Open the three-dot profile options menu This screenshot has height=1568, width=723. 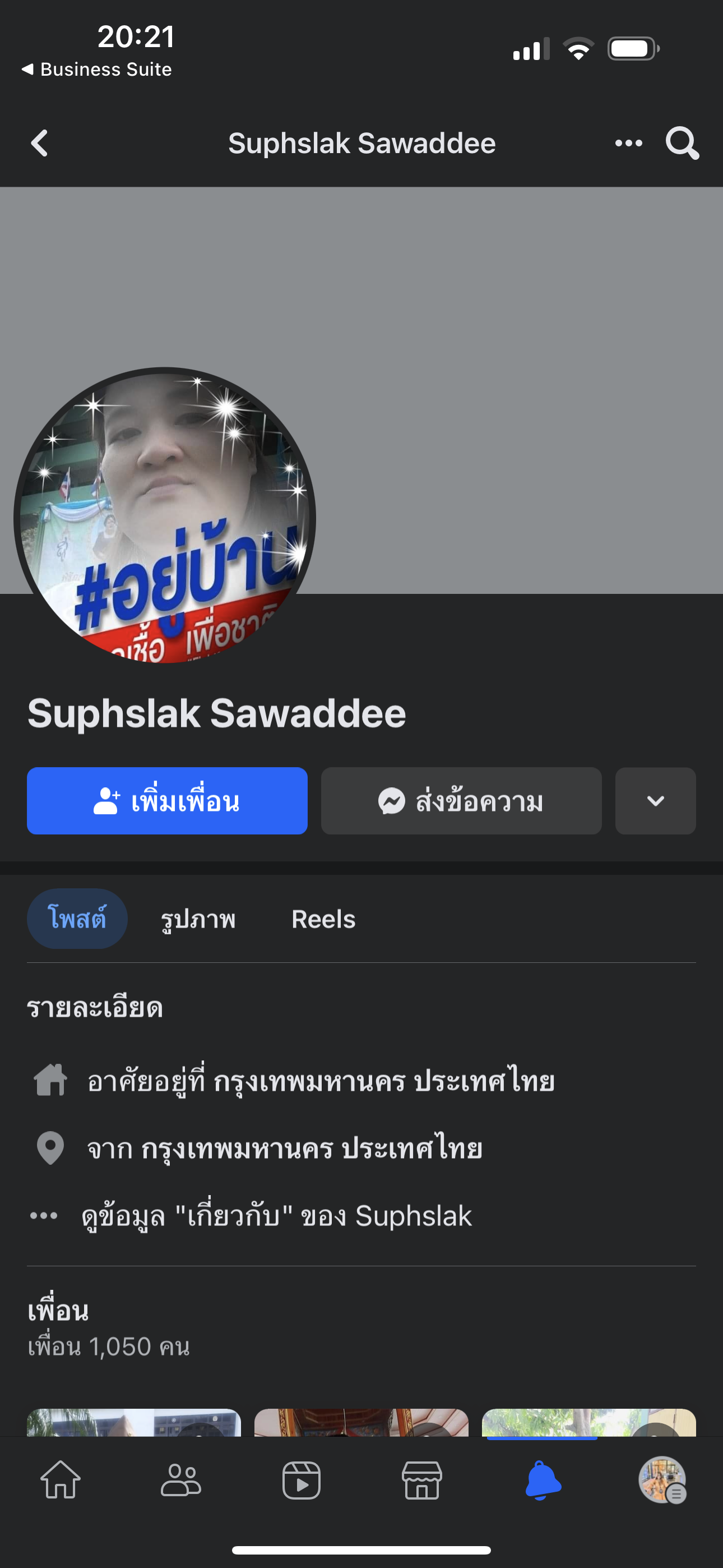coord(628,143)
